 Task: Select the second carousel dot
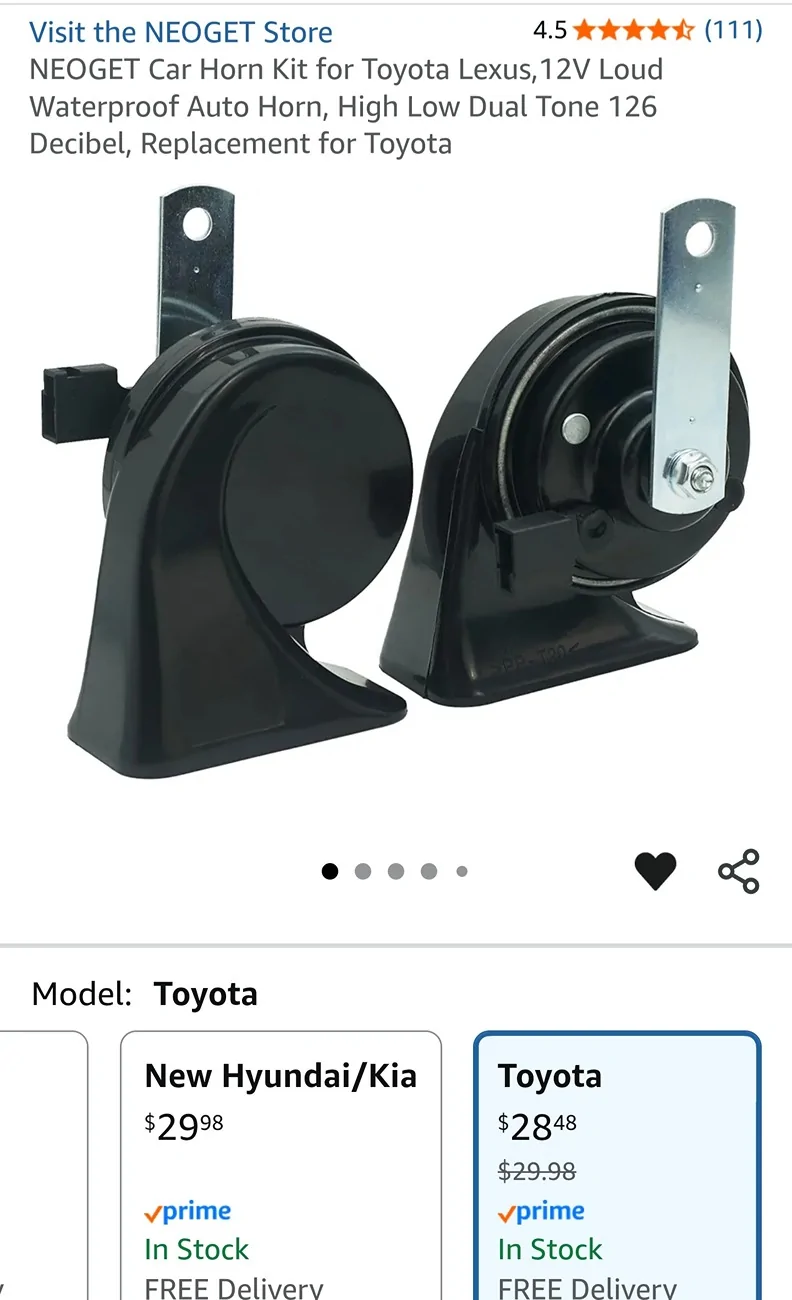click(363, 871)
